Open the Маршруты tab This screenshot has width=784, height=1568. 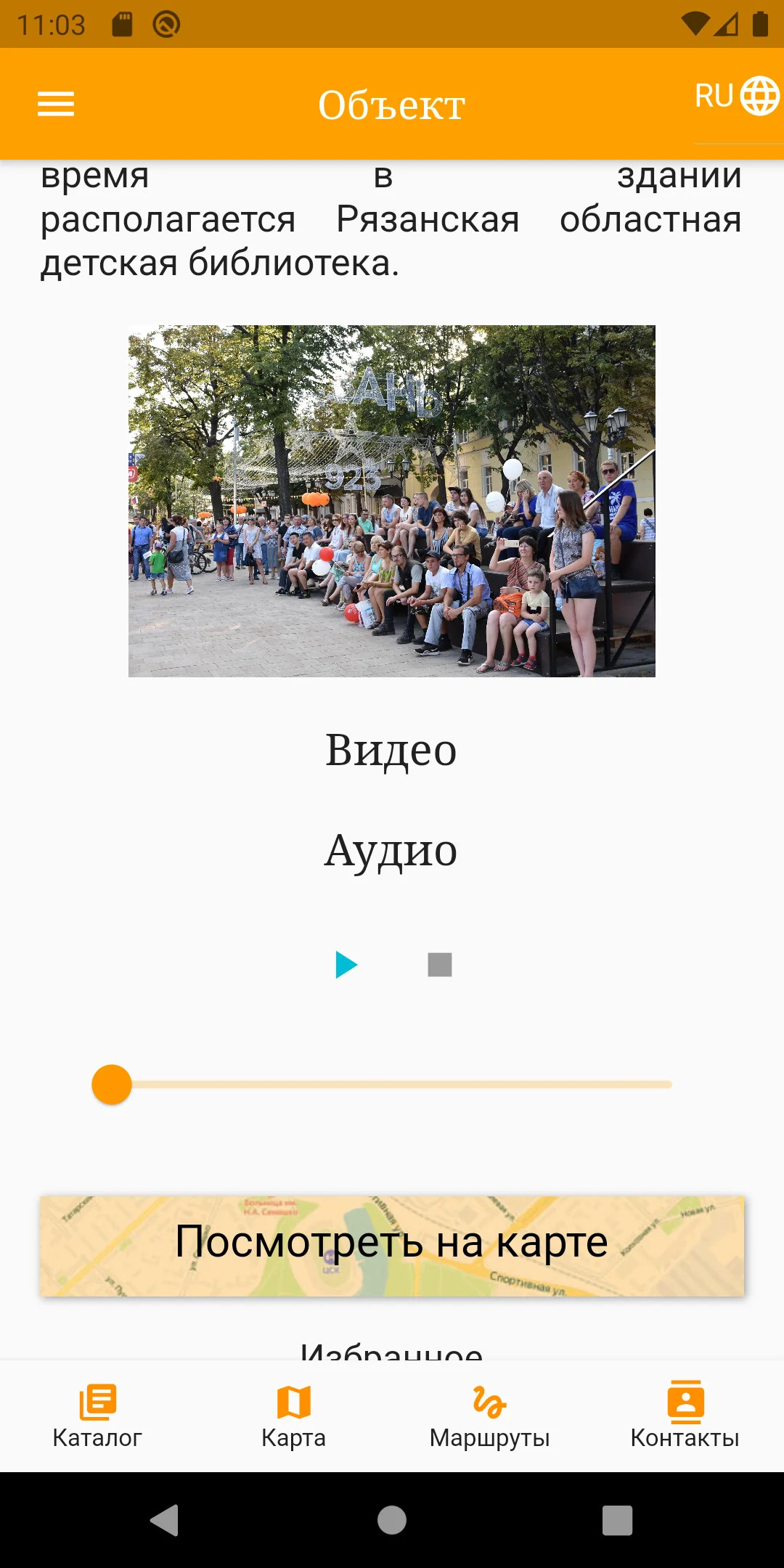[489, 1416]
